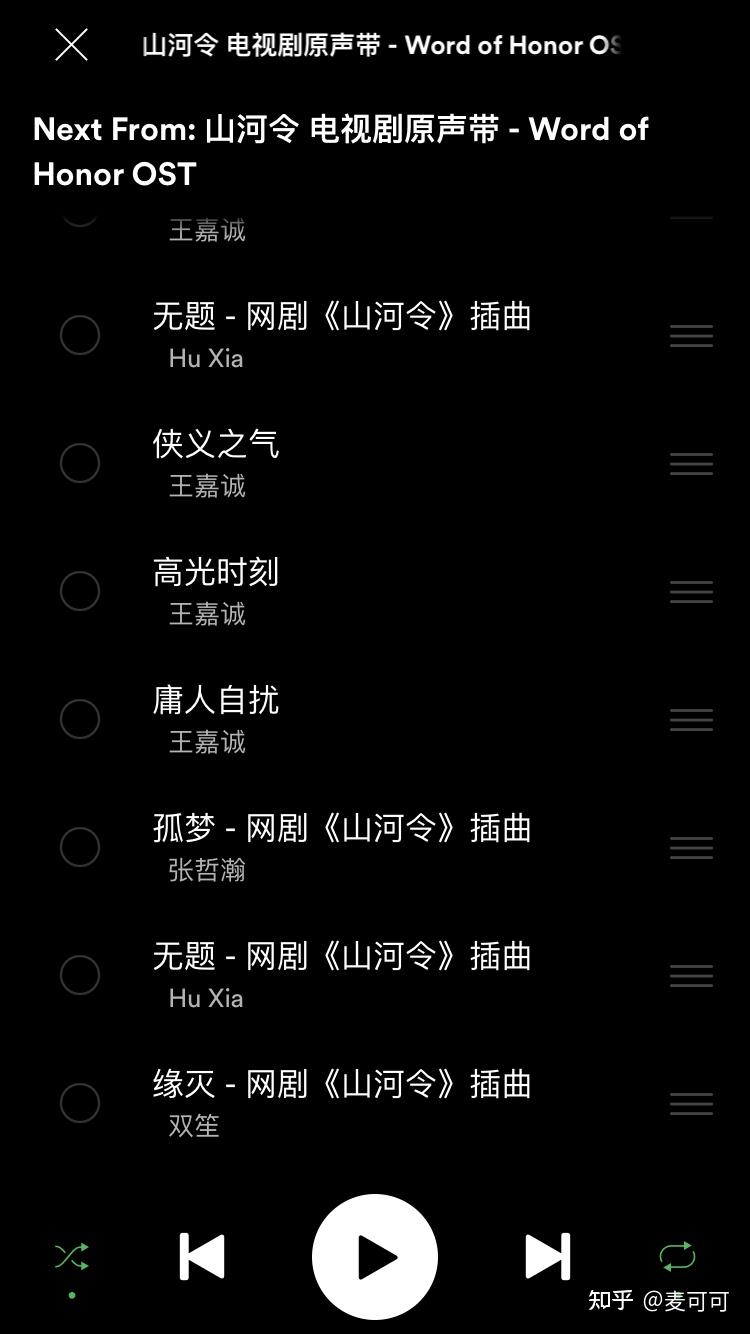
Task: Tap the drag handle next to 侠义之气
Action: coord(690,463)
